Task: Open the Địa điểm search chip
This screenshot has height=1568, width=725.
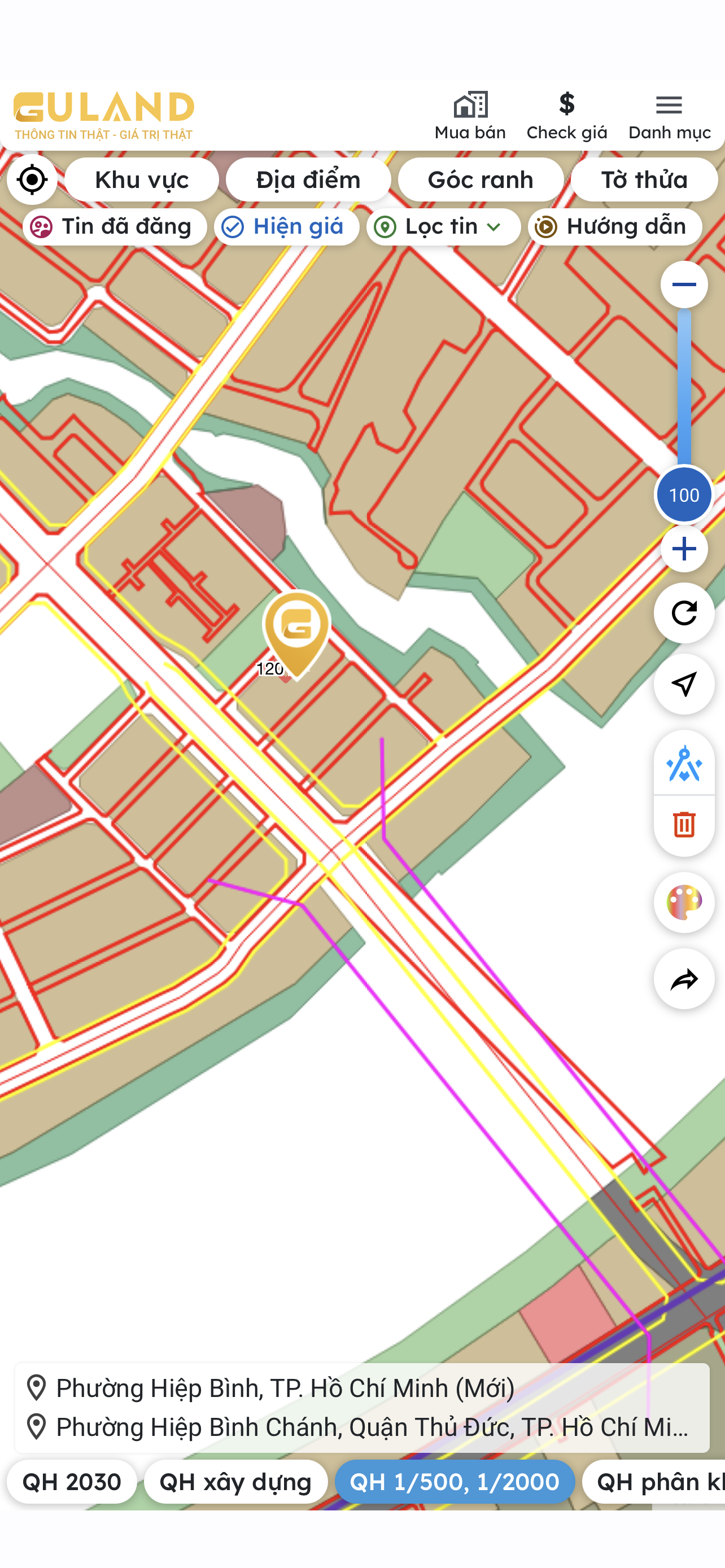Action: 308,179
